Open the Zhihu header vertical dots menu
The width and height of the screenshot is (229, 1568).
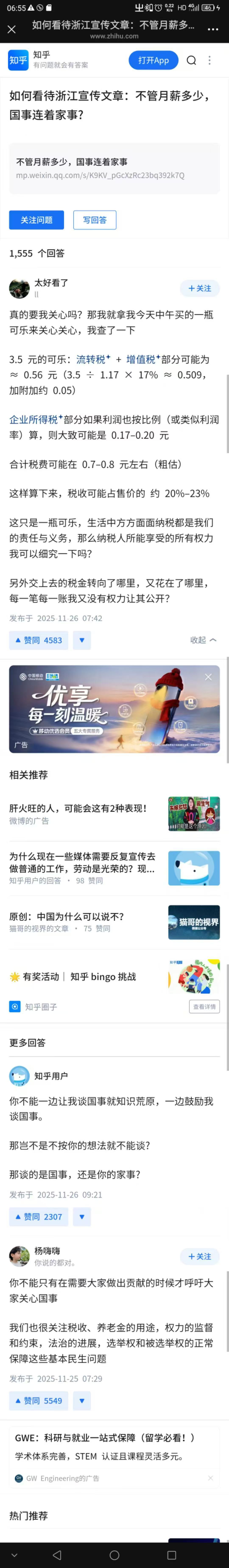coord(209,60)
